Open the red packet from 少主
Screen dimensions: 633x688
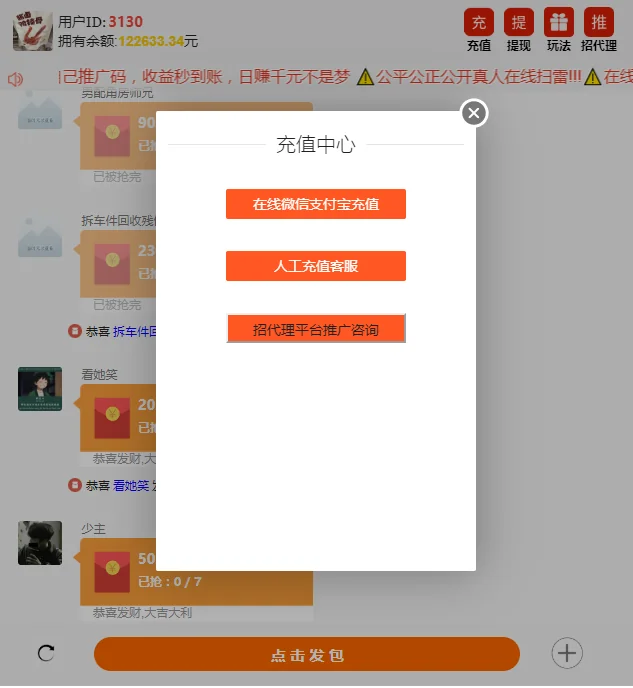[112, 572]
